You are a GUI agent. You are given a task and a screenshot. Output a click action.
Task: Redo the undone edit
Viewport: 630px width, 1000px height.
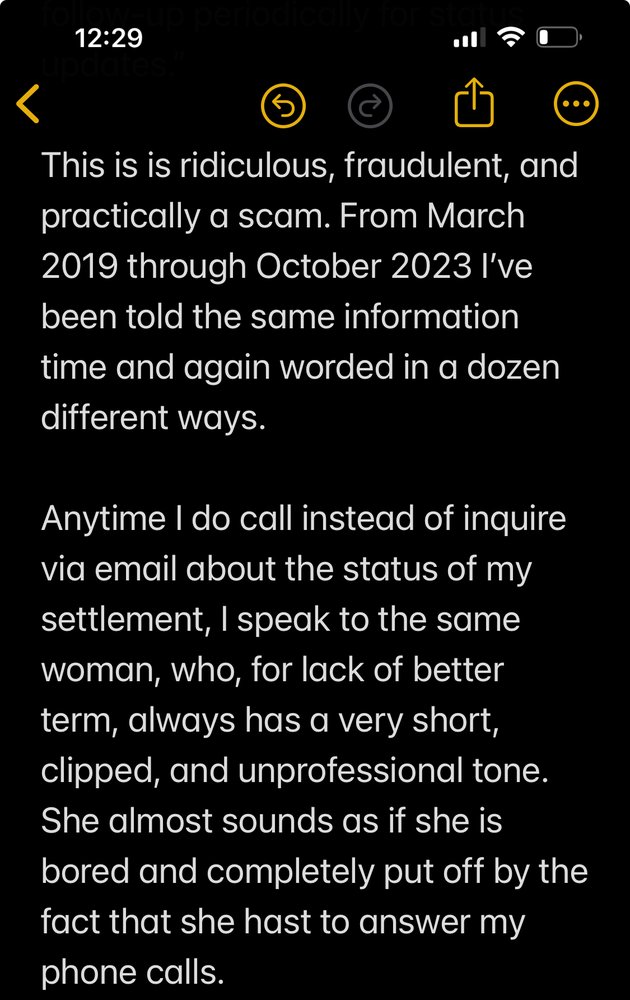point(370,105)
